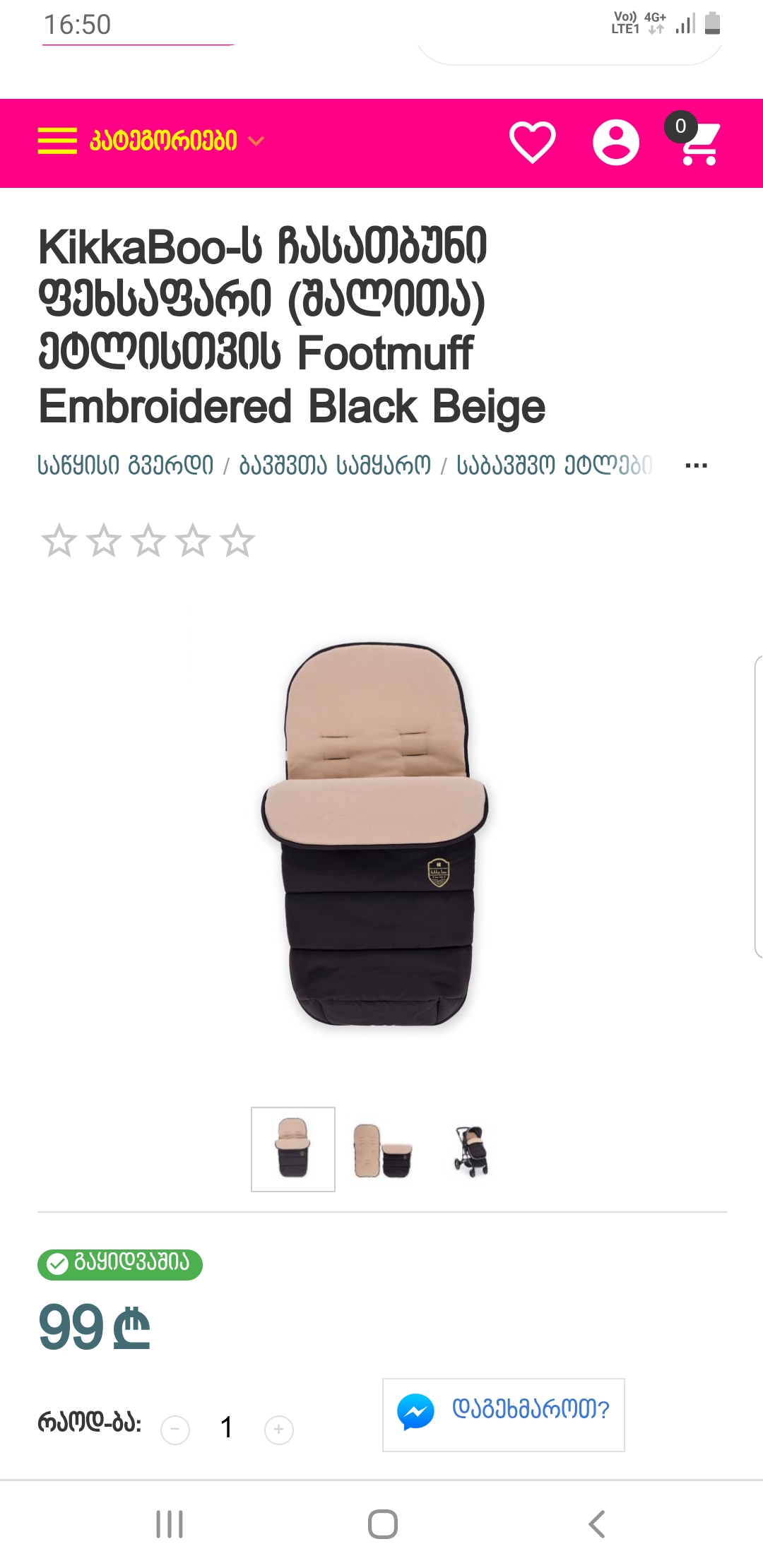Image resolution: width=763 pixels, height=1568 pixels.
Task: Open Messenger chat დაგეხმაროთ? button
Action: 503,1415
